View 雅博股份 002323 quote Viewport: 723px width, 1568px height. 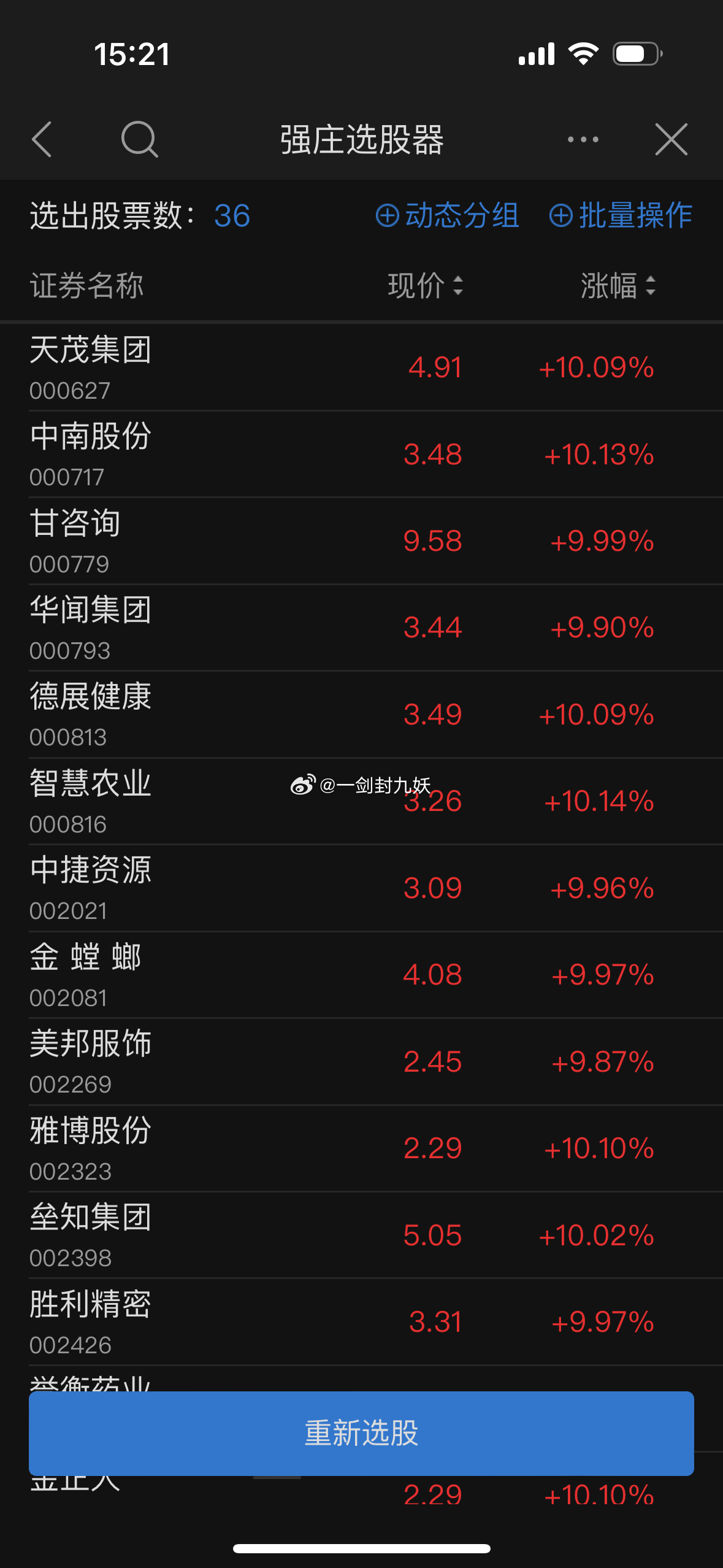[362, 1148]
